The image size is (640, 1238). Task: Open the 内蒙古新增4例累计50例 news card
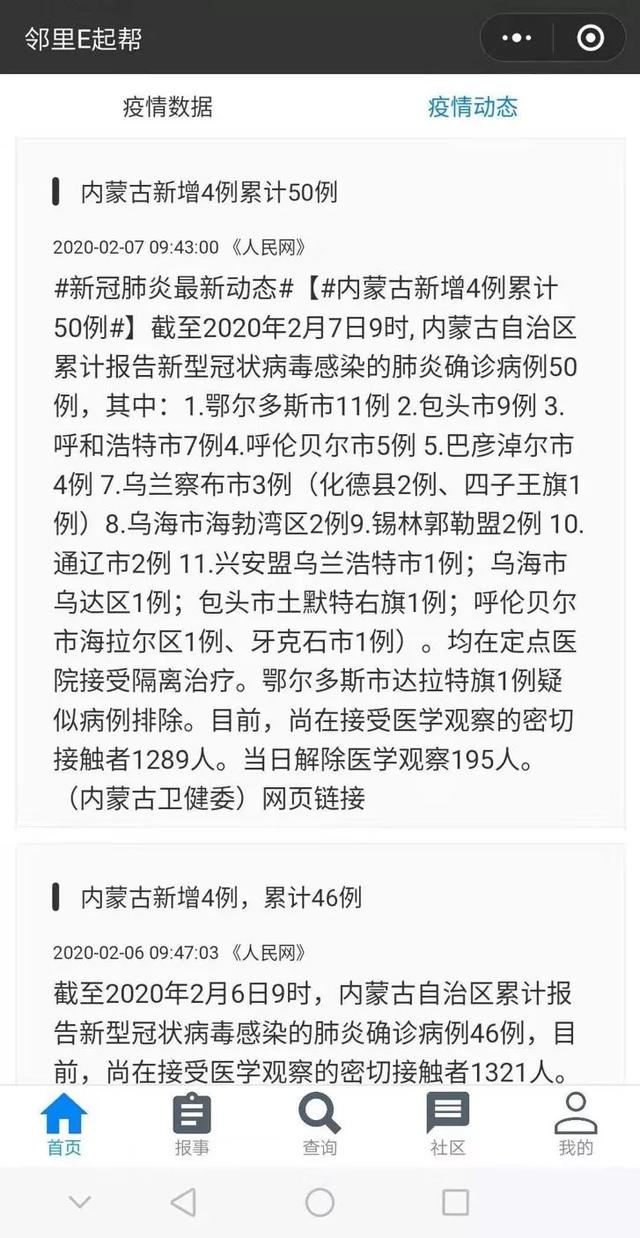click(x=209, y=192)
